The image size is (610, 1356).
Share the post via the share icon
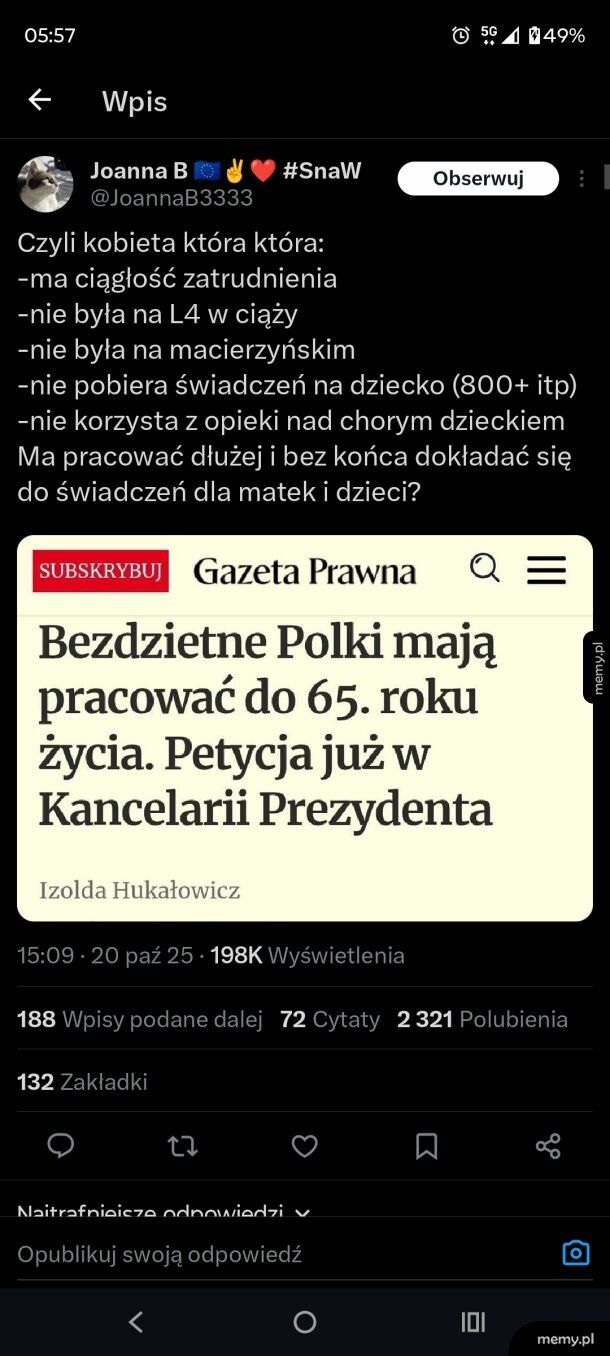click(548, 1146)
